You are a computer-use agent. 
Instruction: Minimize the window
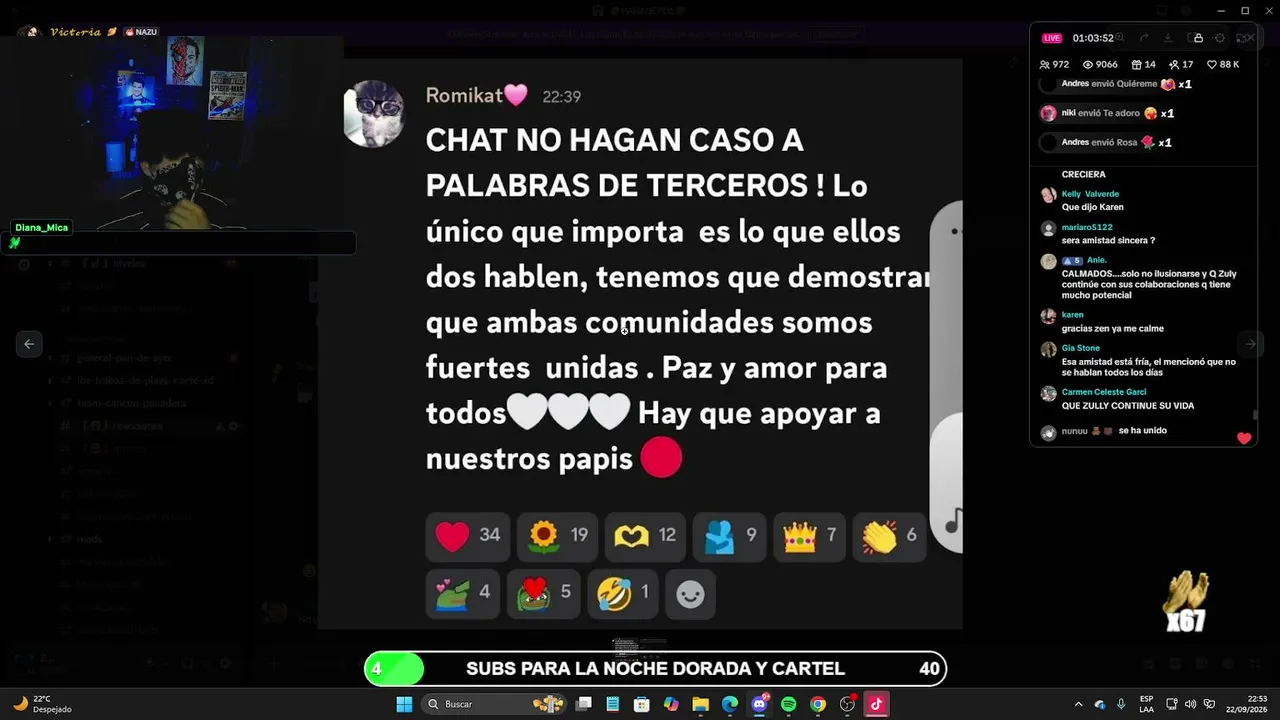1221,11
